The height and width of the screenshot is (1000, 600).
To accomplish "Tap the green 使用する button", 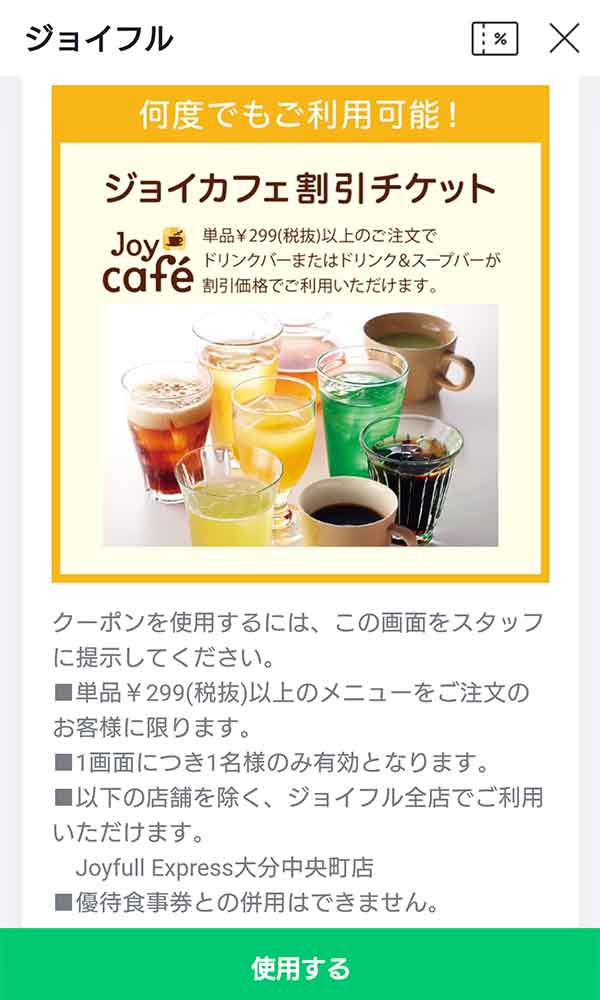I will click(300, 967).
